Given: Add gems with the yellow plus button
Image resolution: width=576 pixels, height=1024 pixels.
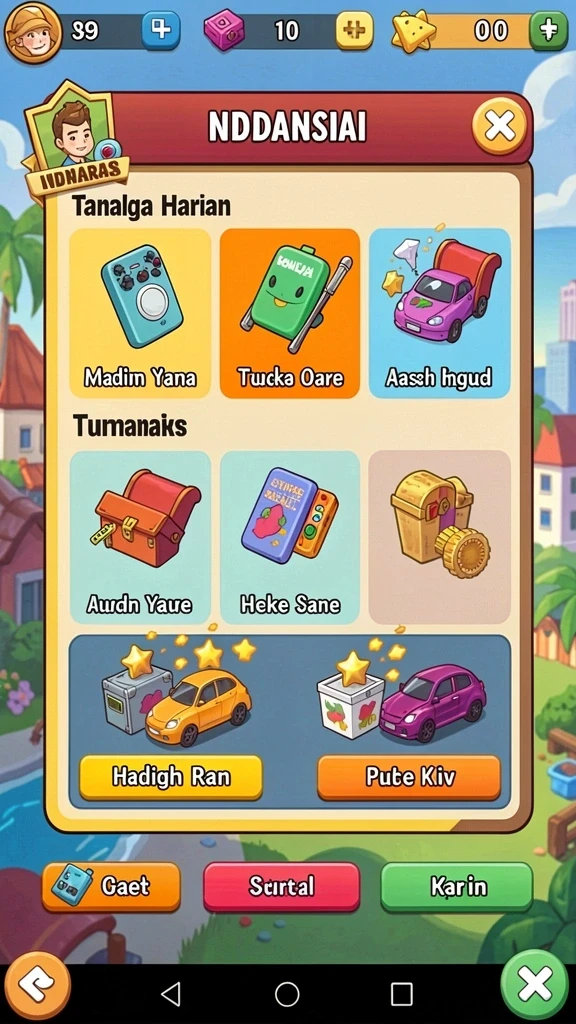Looking at the screenshot, I should coord(355,30).
